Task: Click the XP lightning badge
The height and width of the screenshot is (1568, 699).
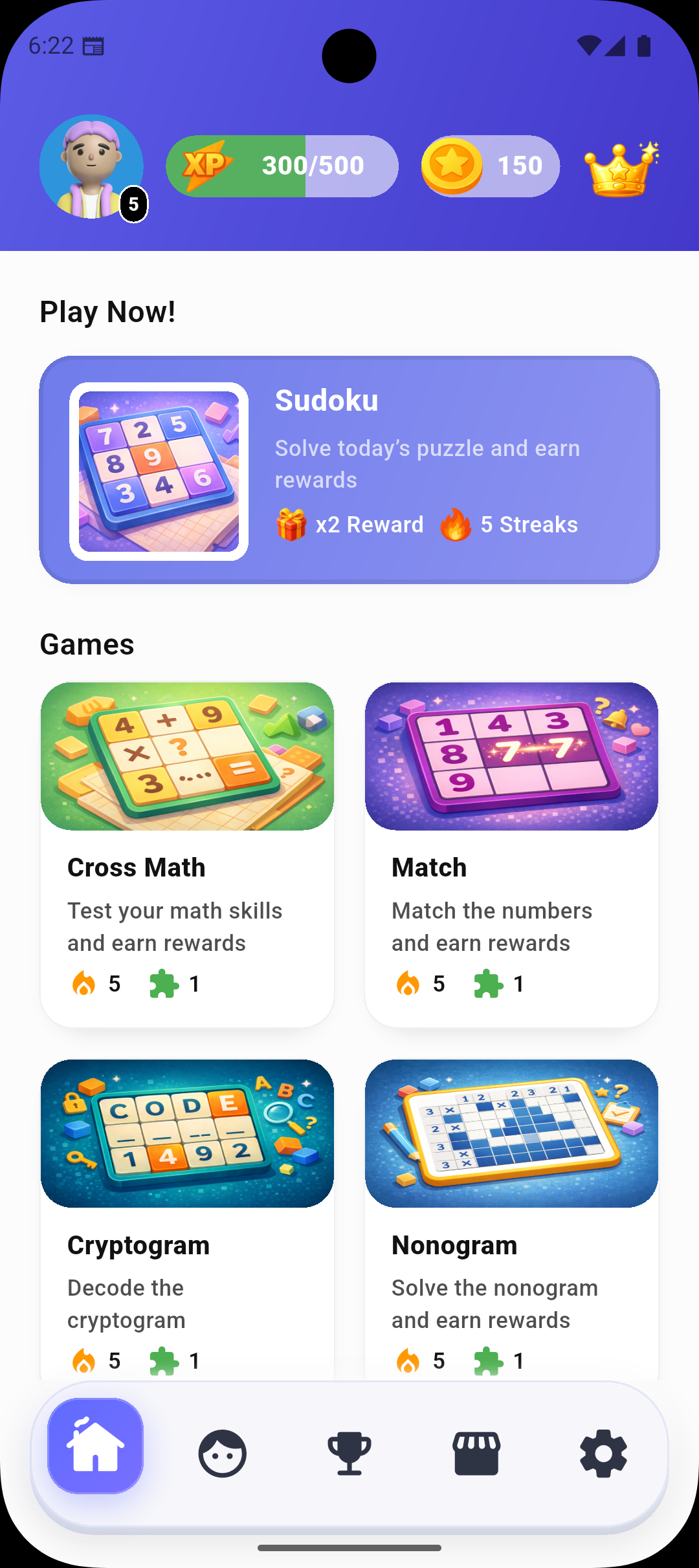Action: tap(207, 166)
